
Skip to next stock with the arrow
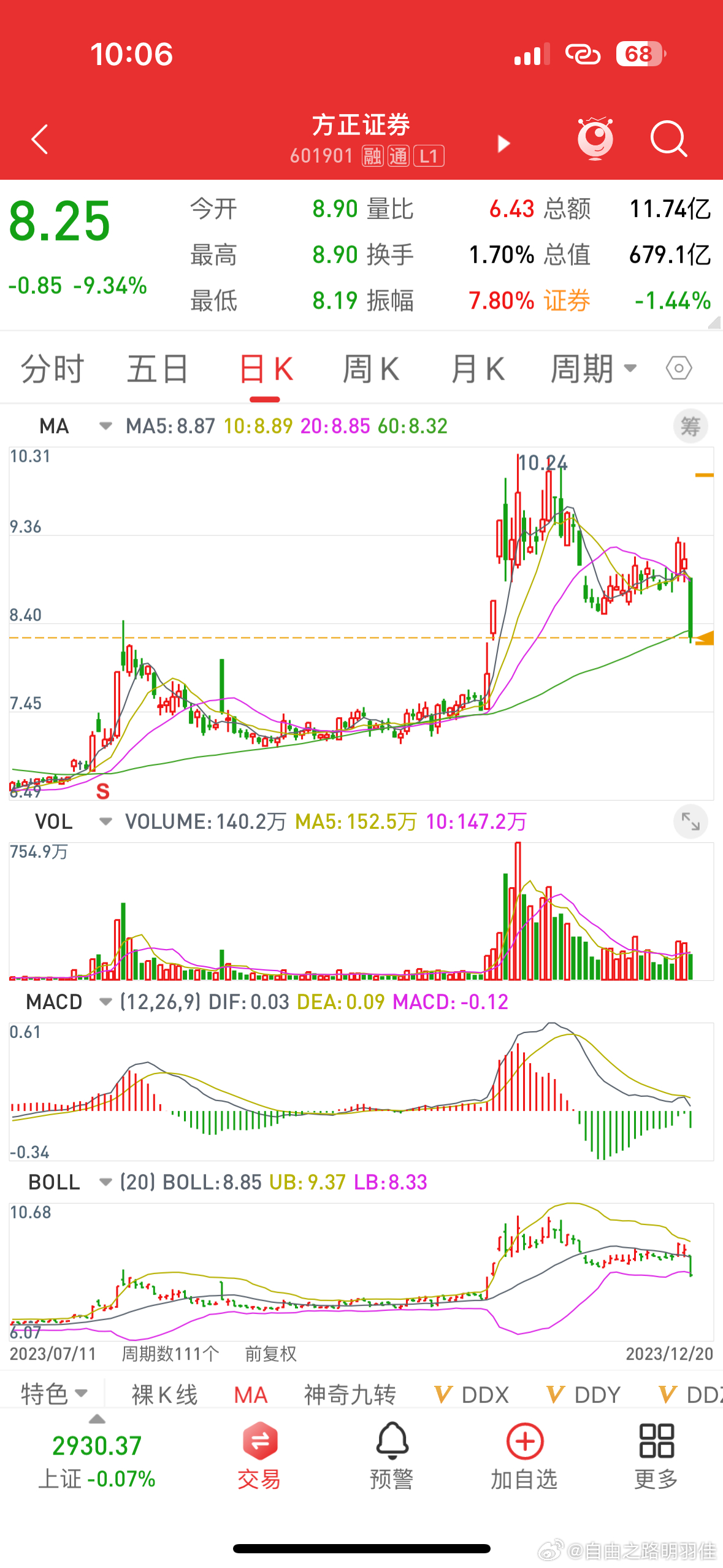(x=503, y=144)
